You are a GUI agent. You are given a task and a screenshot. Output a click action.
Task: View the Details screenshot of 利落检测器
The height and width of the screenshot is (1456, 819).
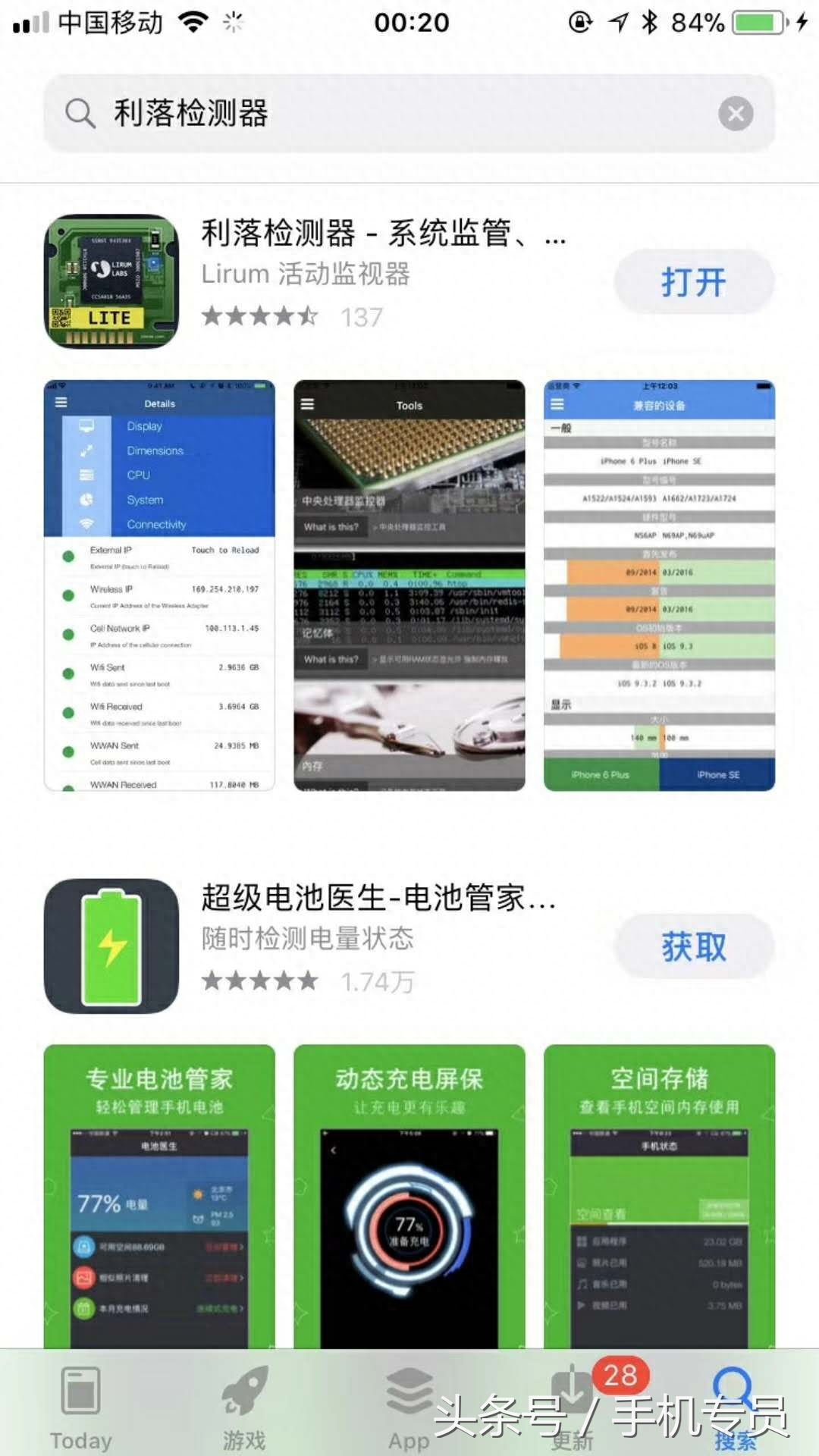click(159, 585)
